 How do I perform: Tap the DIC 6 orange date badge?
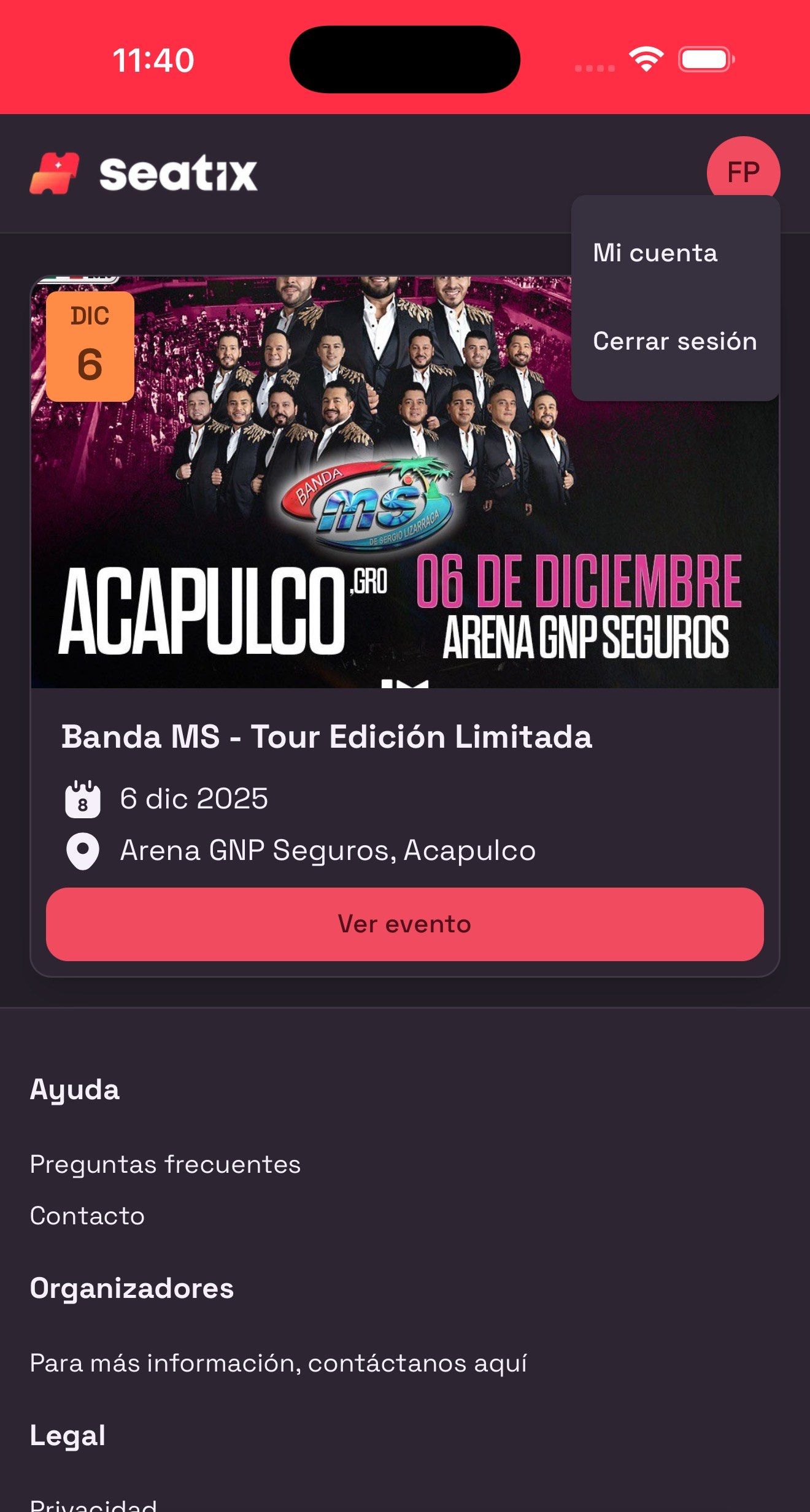[x=91, y=343]
